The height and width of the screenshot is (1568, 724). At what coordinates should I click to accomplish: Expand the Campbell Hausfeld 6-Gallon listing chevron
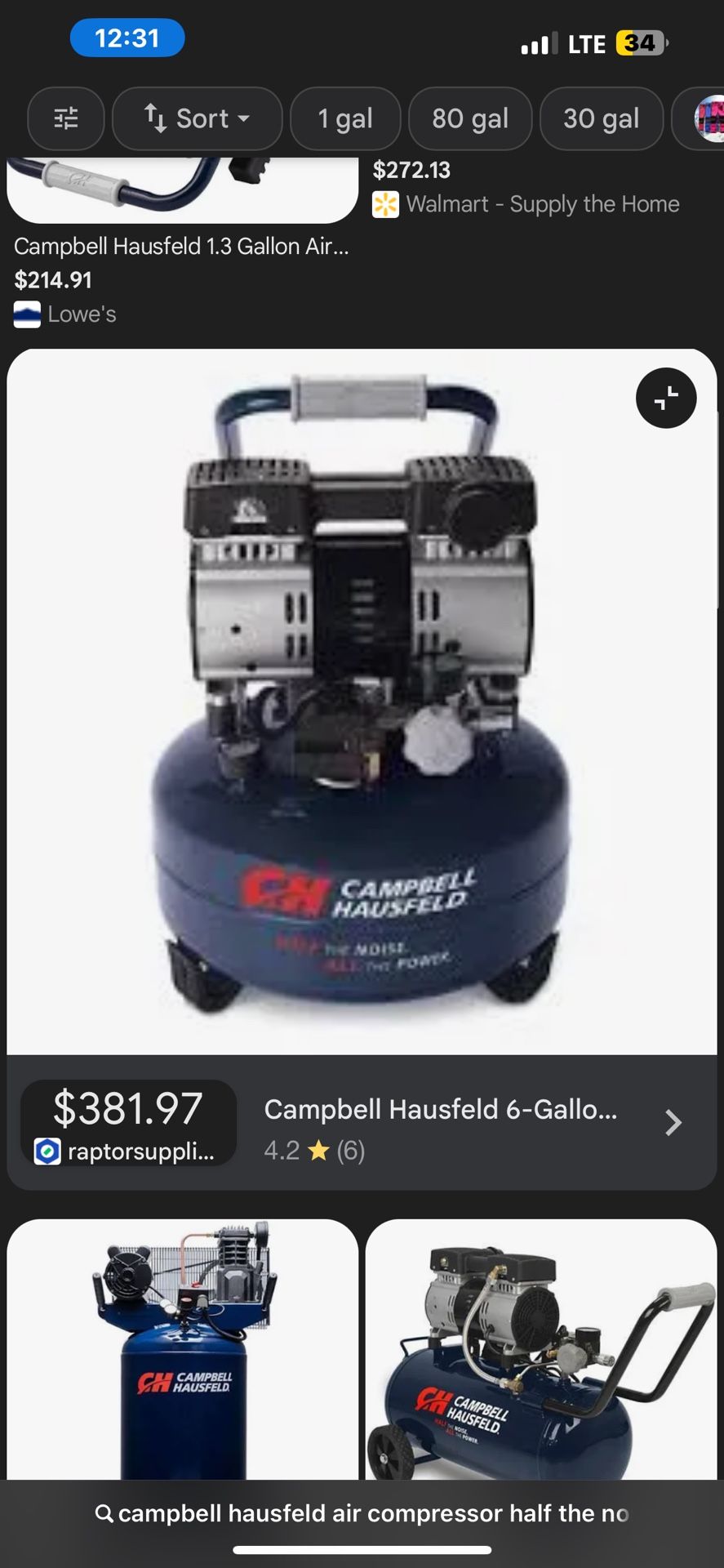672,1123
